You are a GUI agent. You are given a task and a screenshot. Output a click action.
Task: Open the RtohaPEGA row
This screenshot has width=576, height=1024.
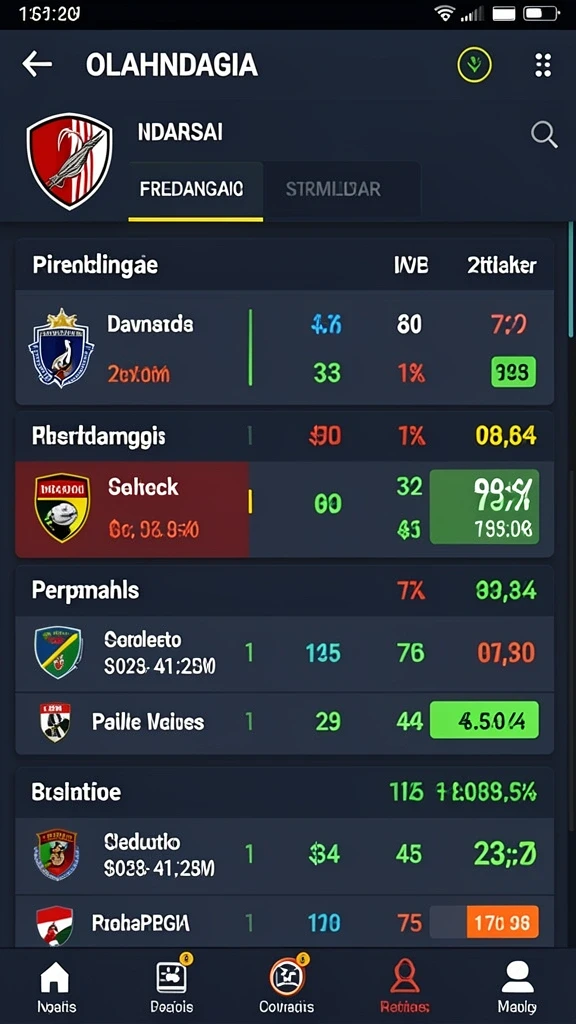[x=284, y=921]
